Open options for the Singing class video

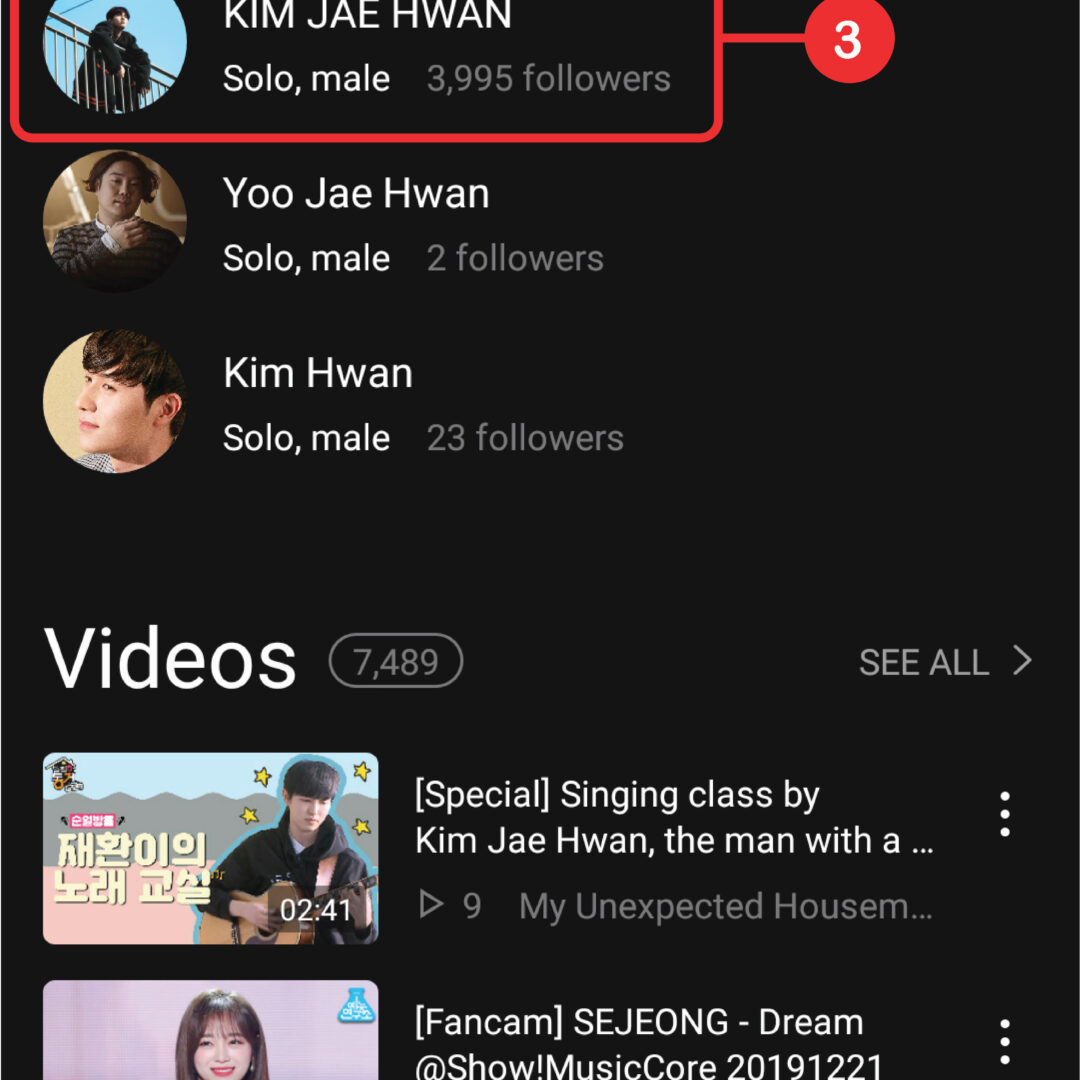[1004, 815]
